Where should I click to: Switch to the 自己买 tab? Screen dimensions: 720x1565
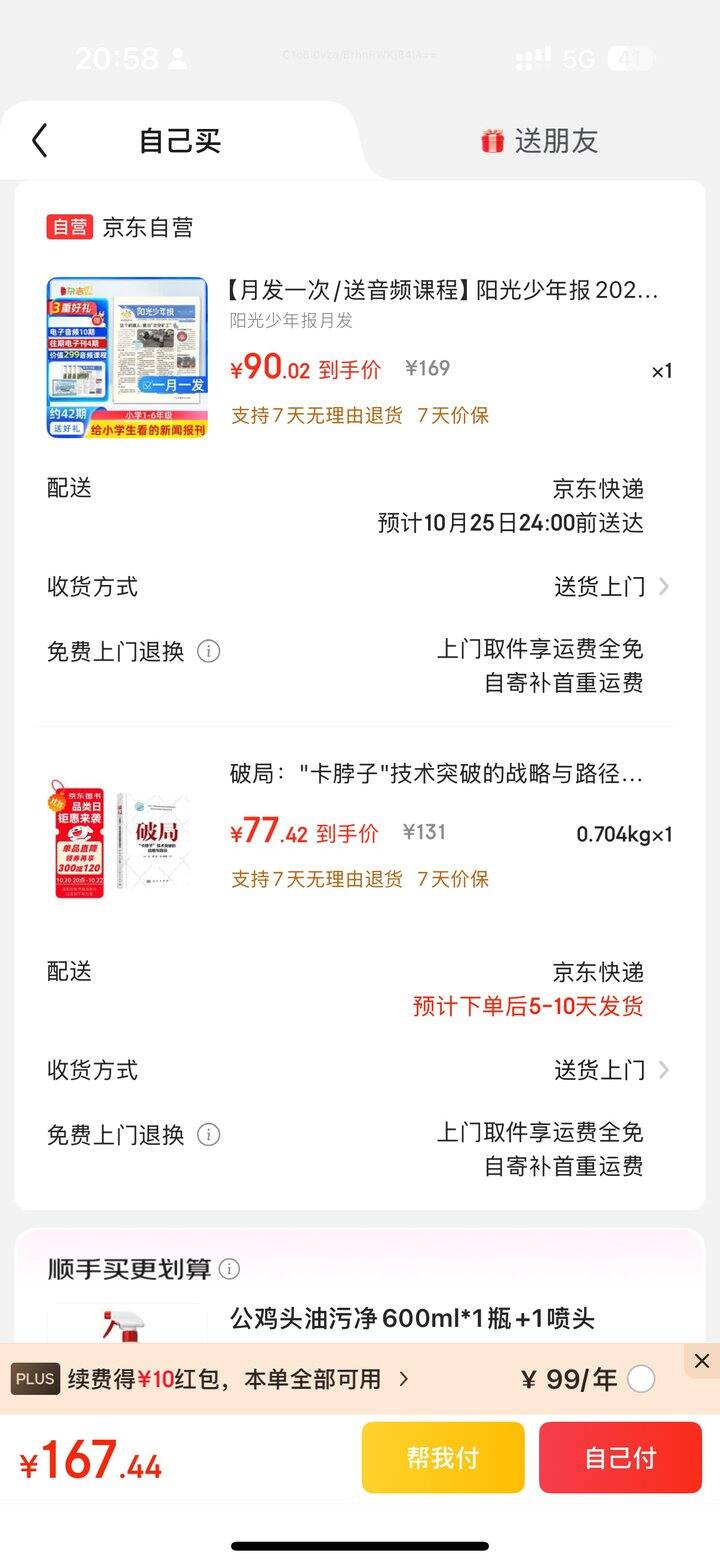pyautogui.click(x=180, y=141)
